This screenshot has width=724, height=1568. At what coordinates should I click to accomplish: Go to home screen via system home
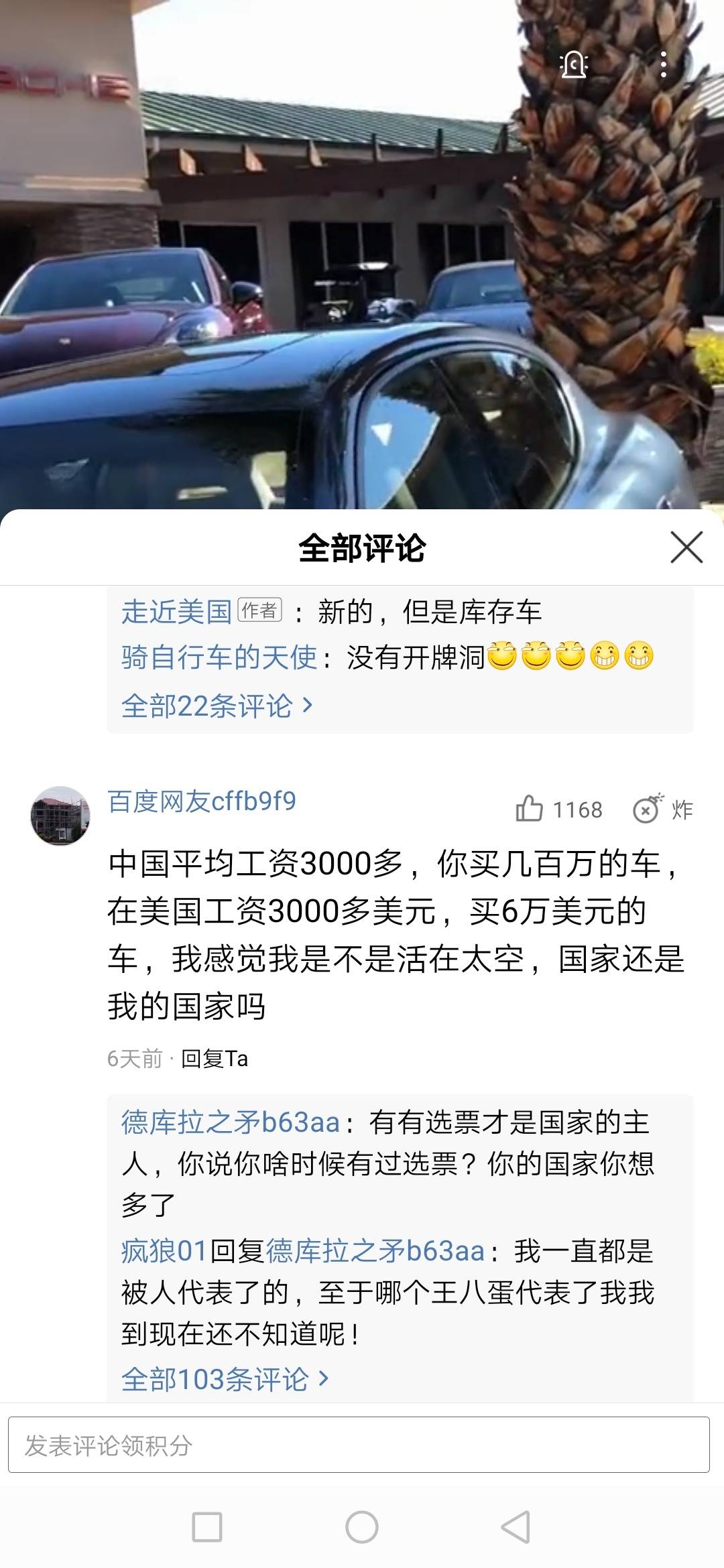(362, 1528)
